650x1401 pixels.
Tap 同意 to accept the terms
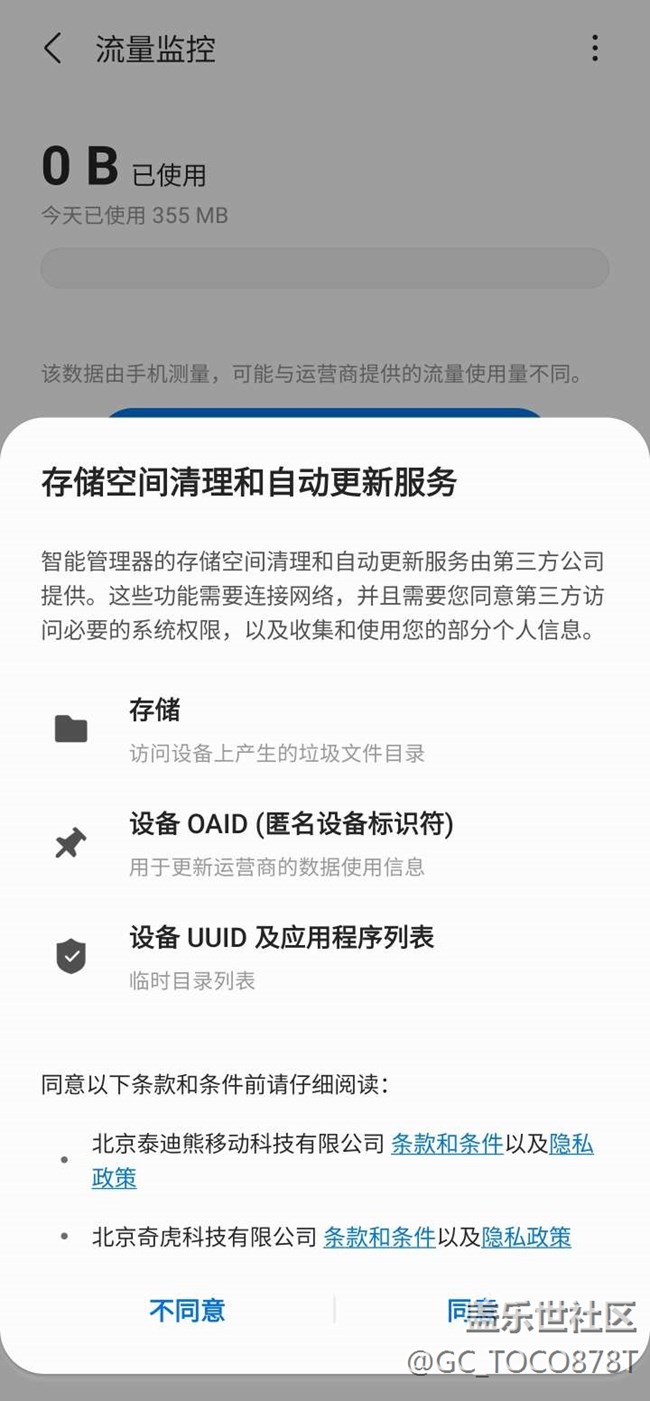(471, 1310)
